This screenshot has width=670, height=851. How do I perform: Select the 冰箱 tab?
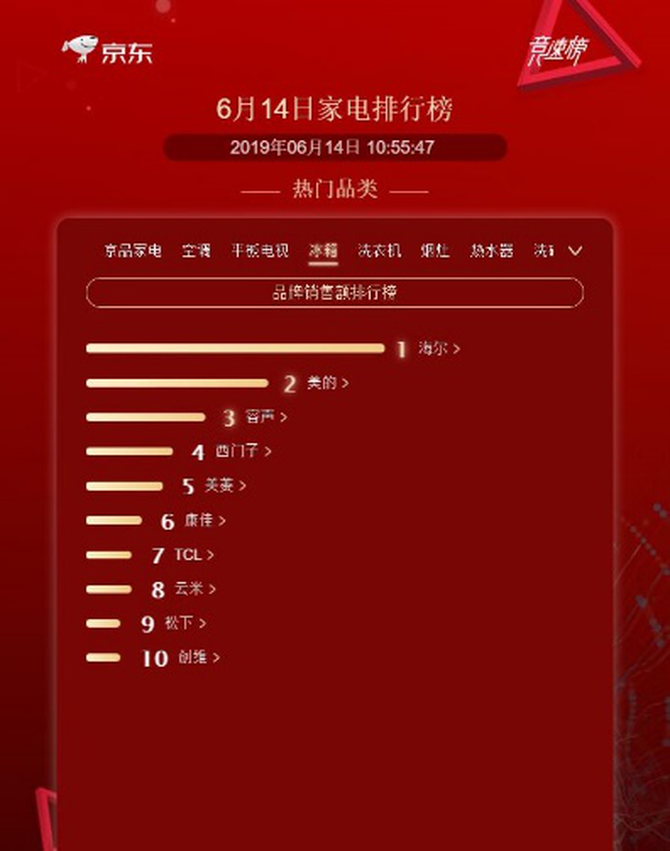[323, 251]
